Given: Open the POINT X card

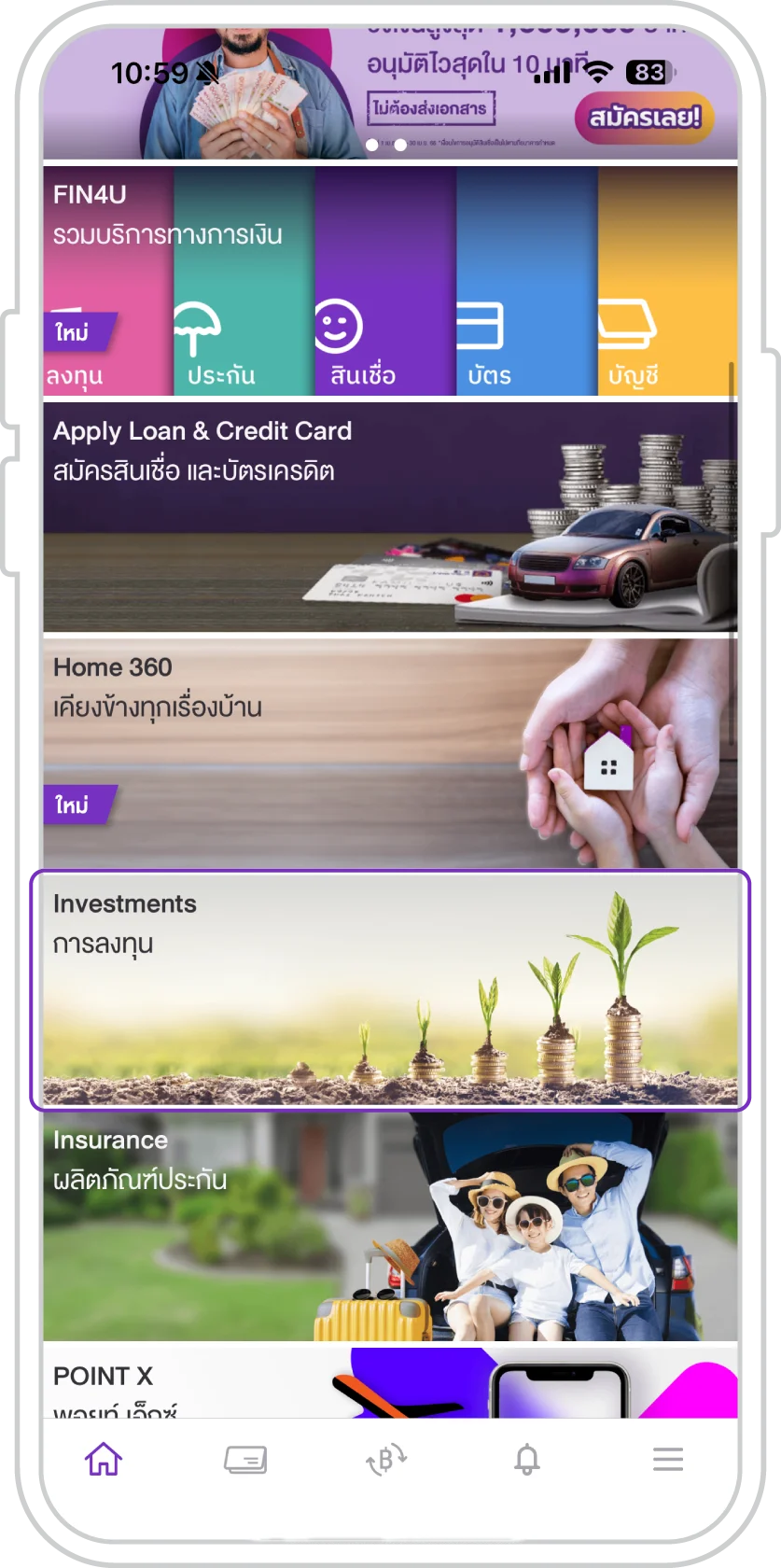Looking at the screenshot, I should 390,1383.
